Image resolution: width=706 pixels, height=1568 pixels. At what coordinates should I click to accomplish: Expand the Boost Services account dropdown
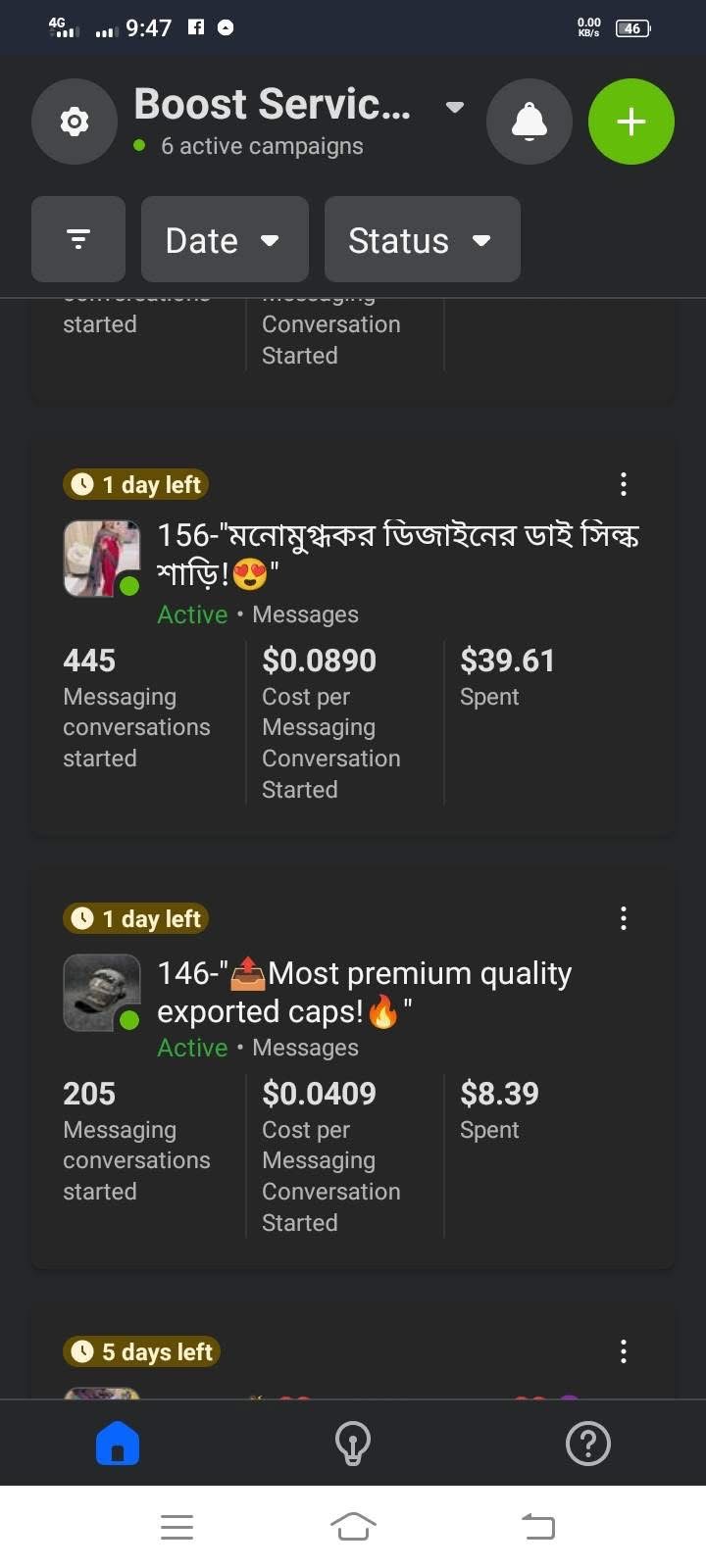pos(454,106)
